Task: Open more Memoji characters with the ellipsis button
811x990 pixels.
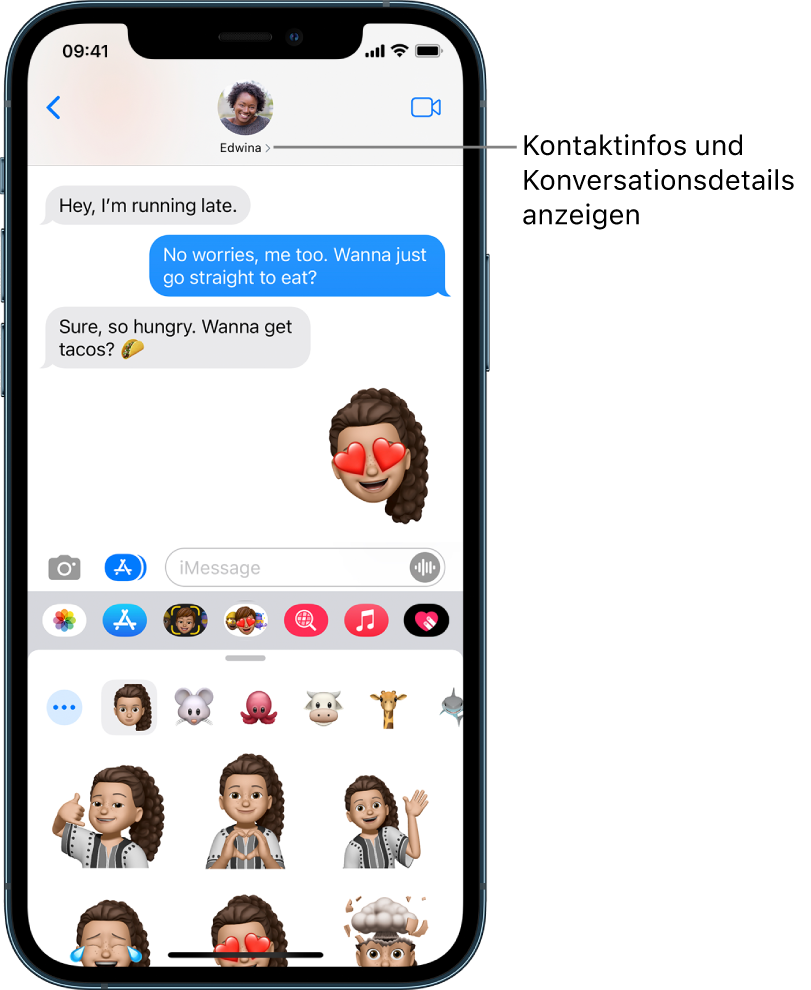Action: 64,707
